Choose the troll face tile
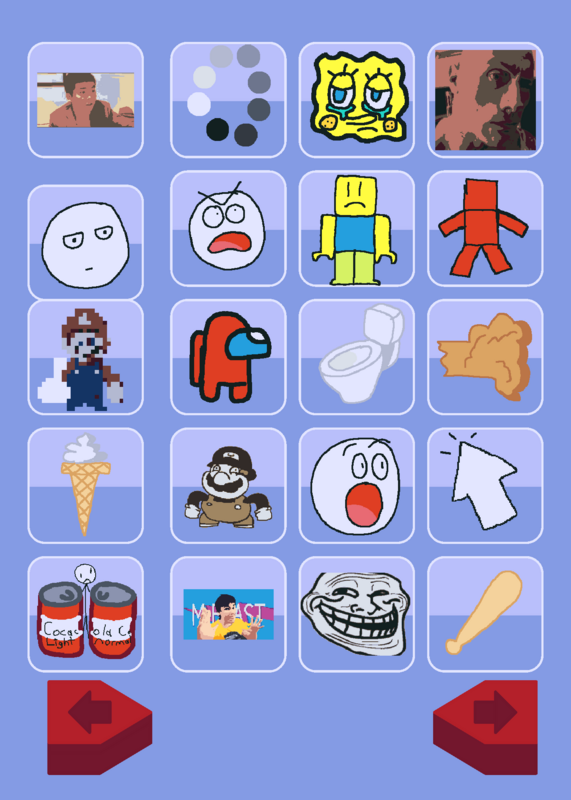Viewport: 571px width, 800px height. [356, 614]
